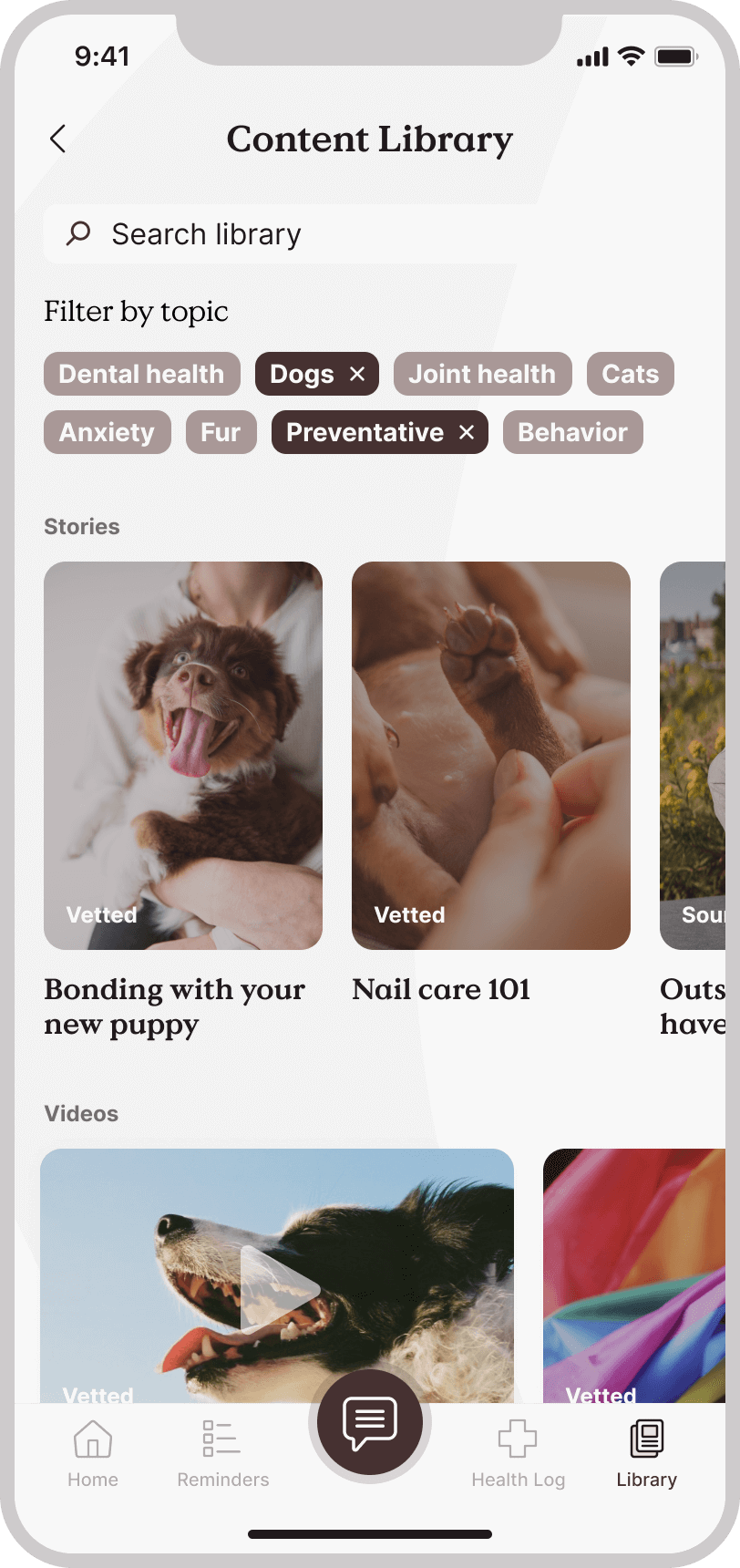Open the Bonding with your new puppy story
740x1568 pixels.
182,755
